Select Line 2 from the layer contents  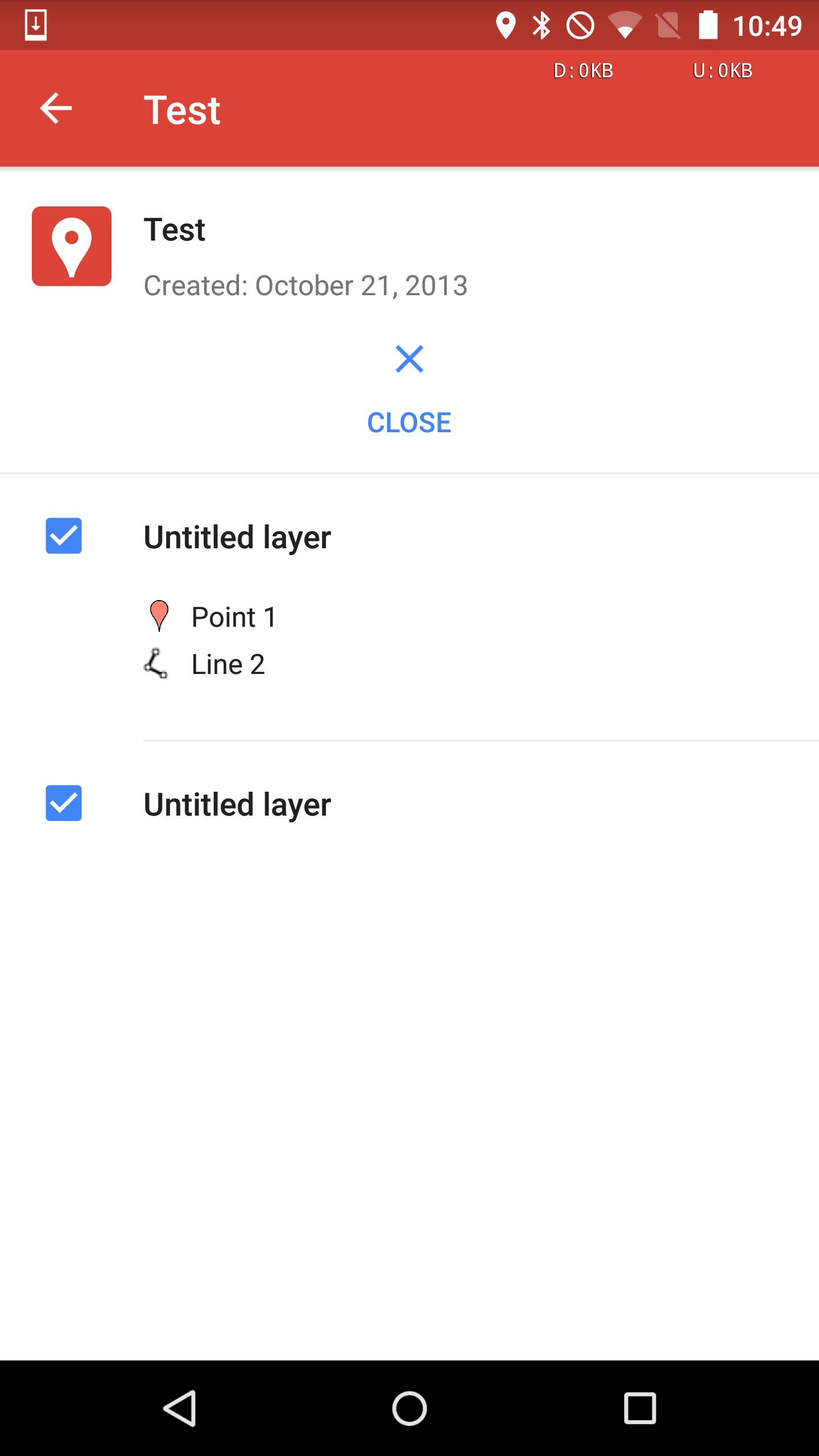[x=228, y=663]
